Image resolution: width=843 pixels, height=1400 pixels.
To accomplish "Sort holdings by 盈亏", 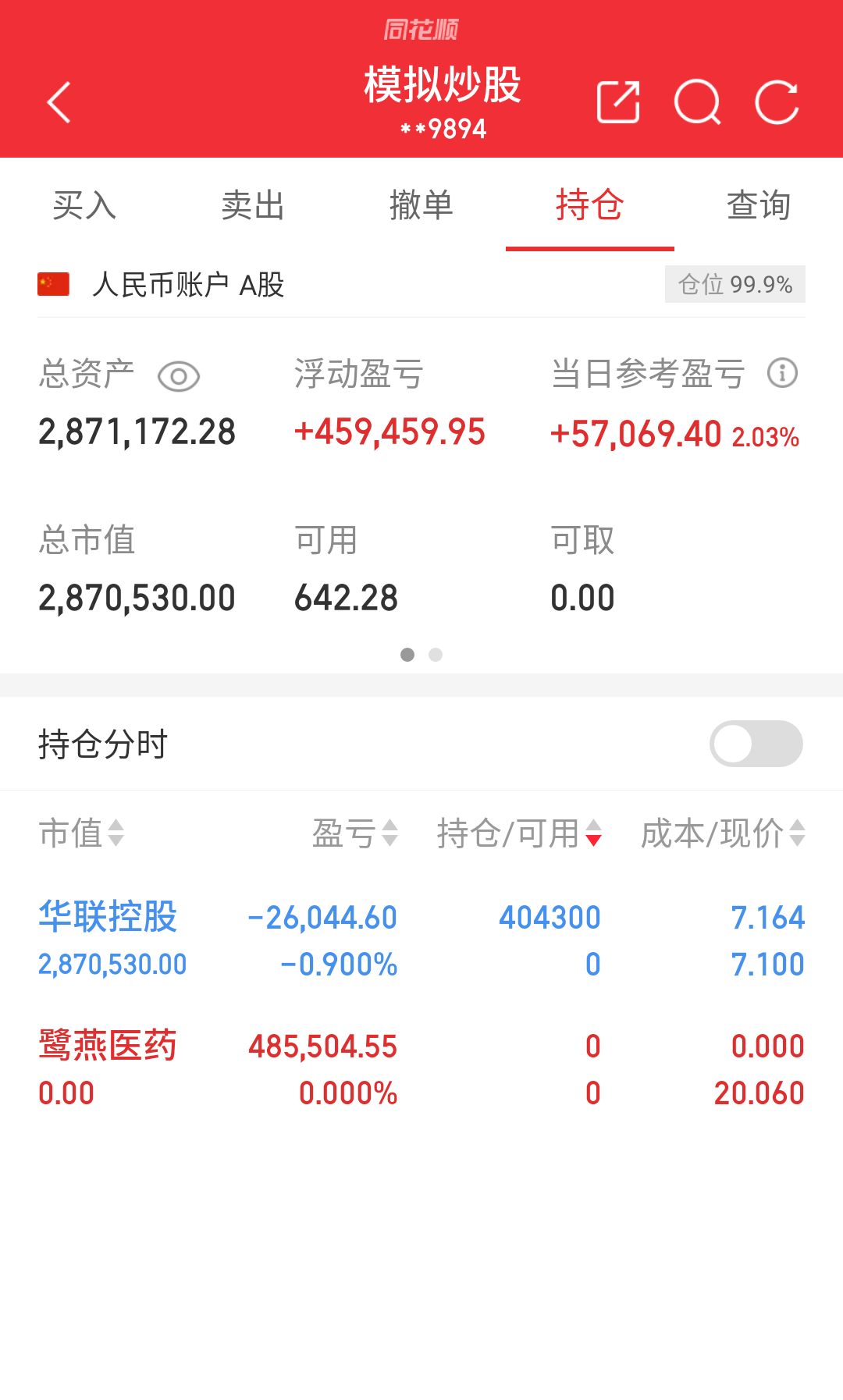I will (x=355, y=833).
